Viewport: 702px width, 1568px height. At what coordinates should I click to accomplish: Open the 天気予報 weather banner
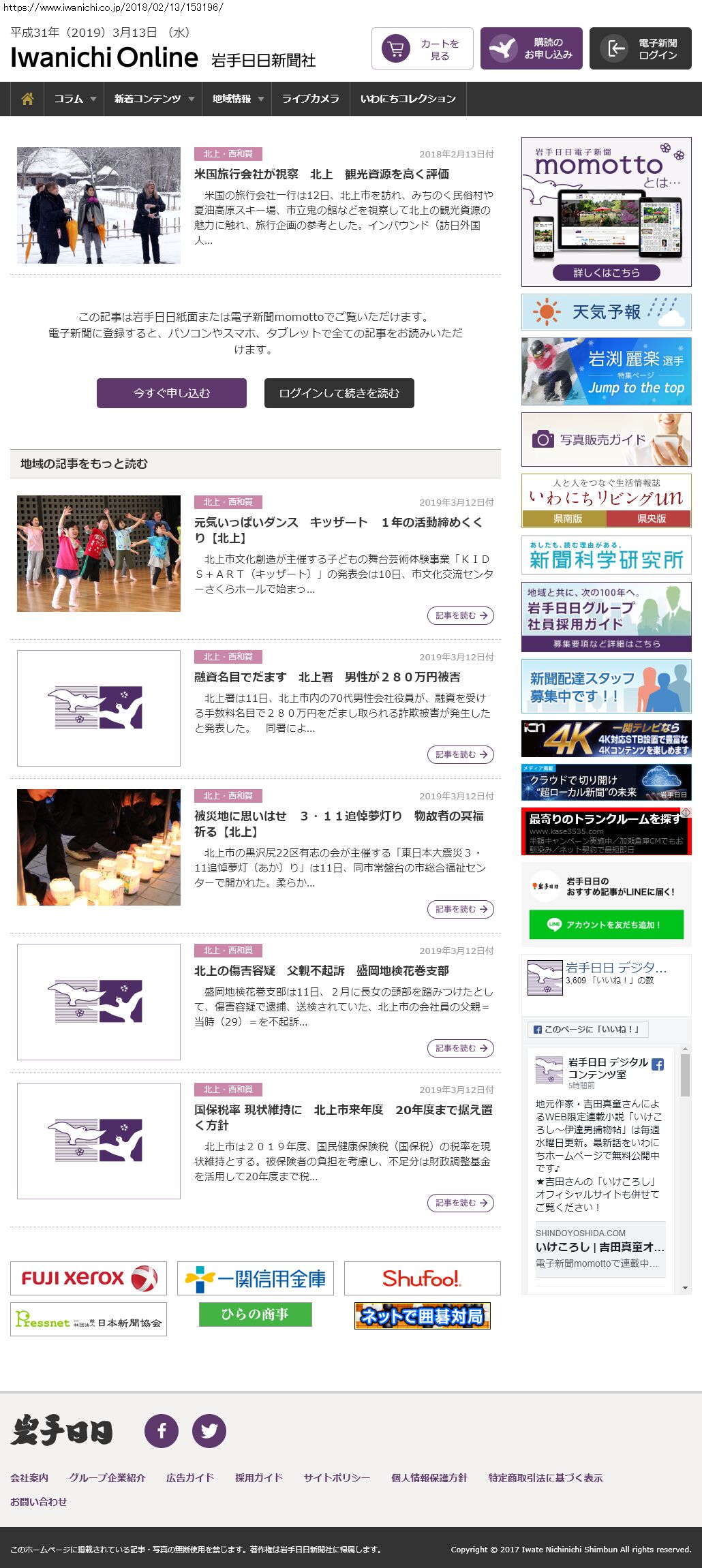(x=606, y=312)
